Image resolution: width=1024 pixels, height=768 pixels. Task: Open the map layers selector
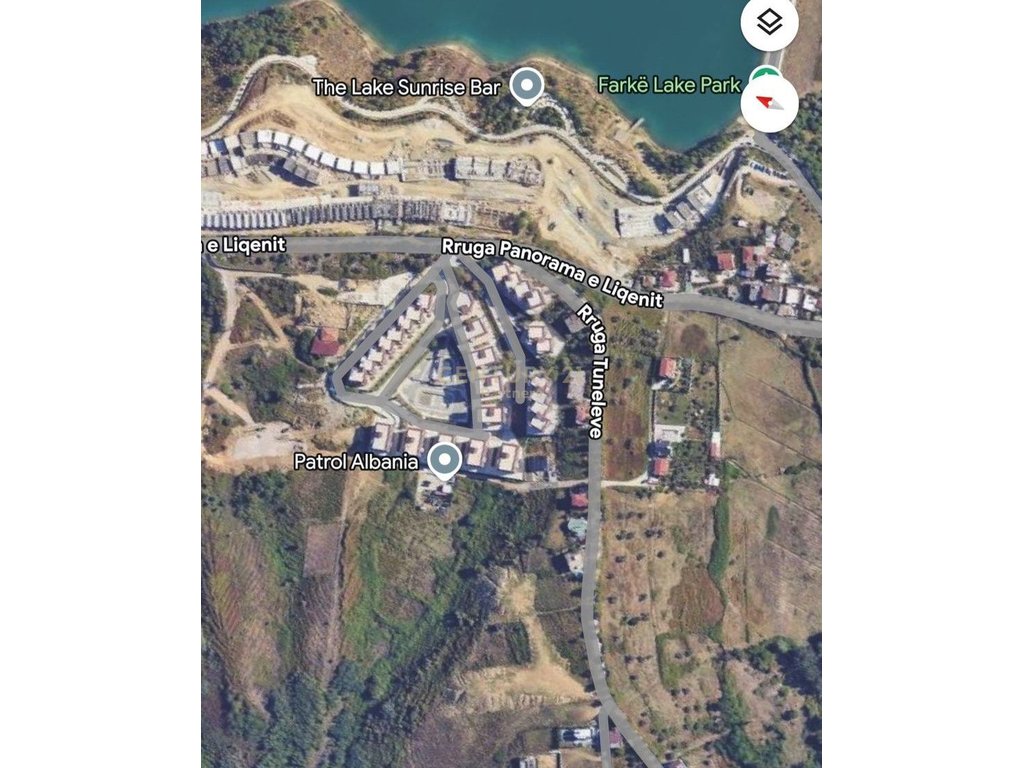pos(769,23)
